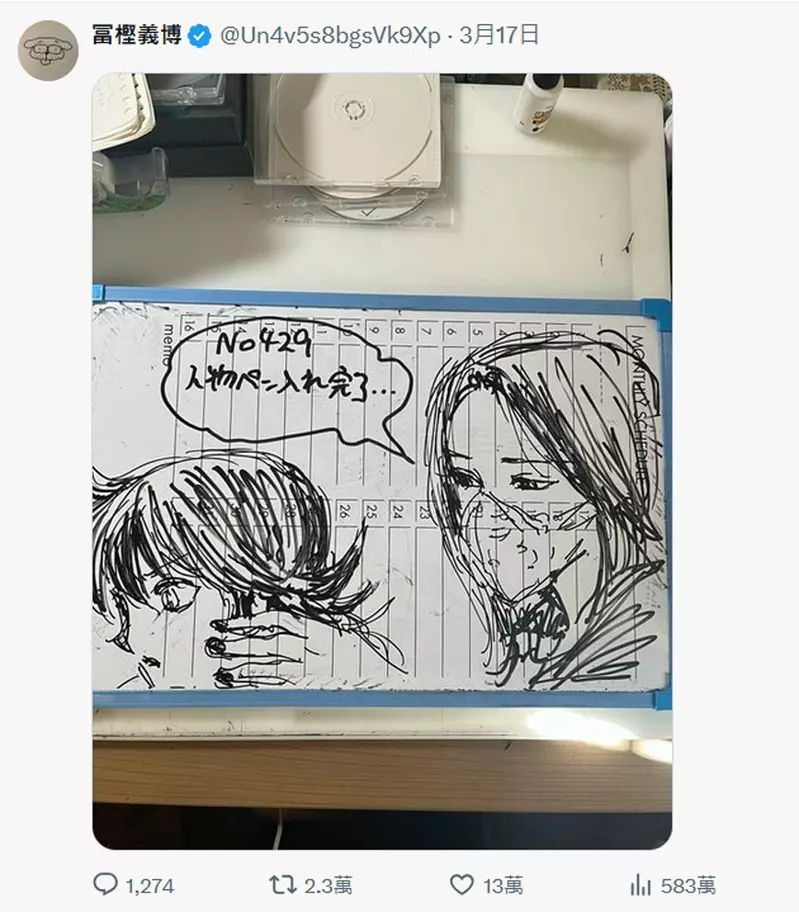
Task: Reply to this tweet
Action: point(105,885)
